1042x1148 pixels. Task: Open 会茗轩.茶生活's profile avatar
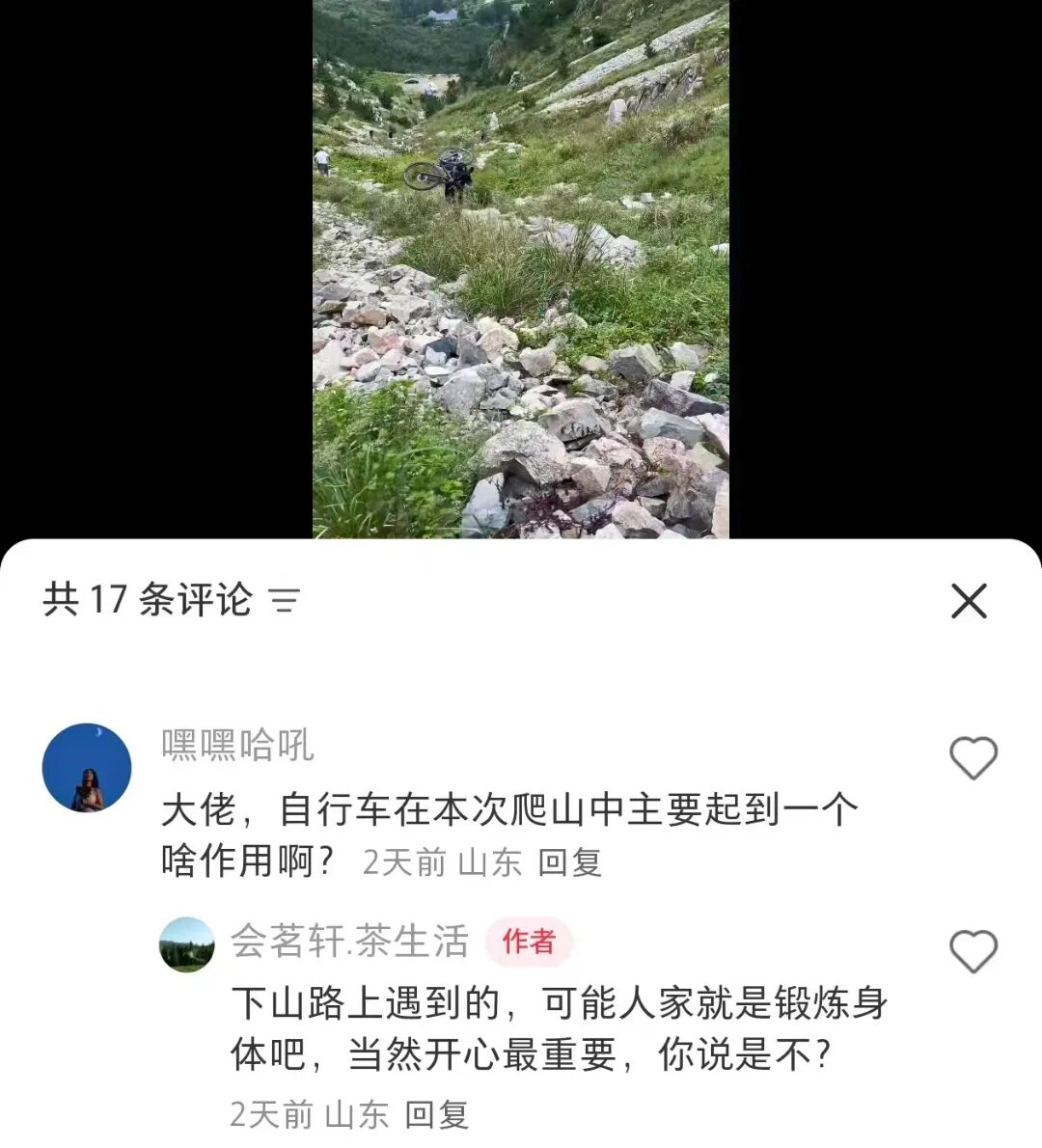tap(186, 944)
